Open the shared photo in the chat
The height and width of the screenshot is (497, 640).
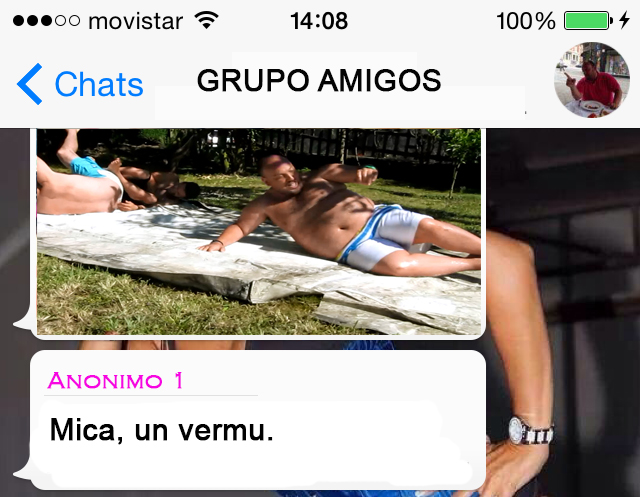click(x=259, y=232)
